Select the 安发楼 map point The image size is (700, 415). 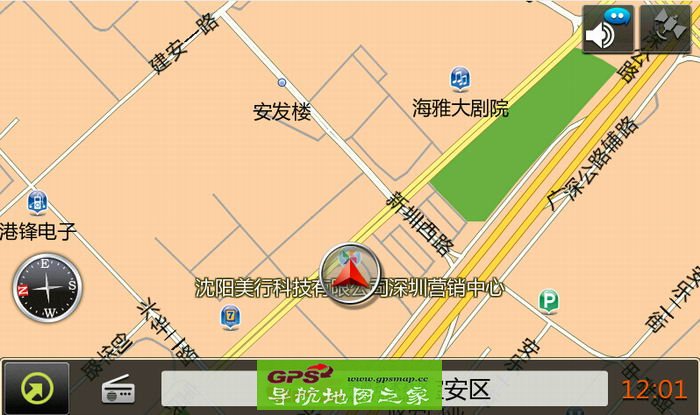pos(282,82)
